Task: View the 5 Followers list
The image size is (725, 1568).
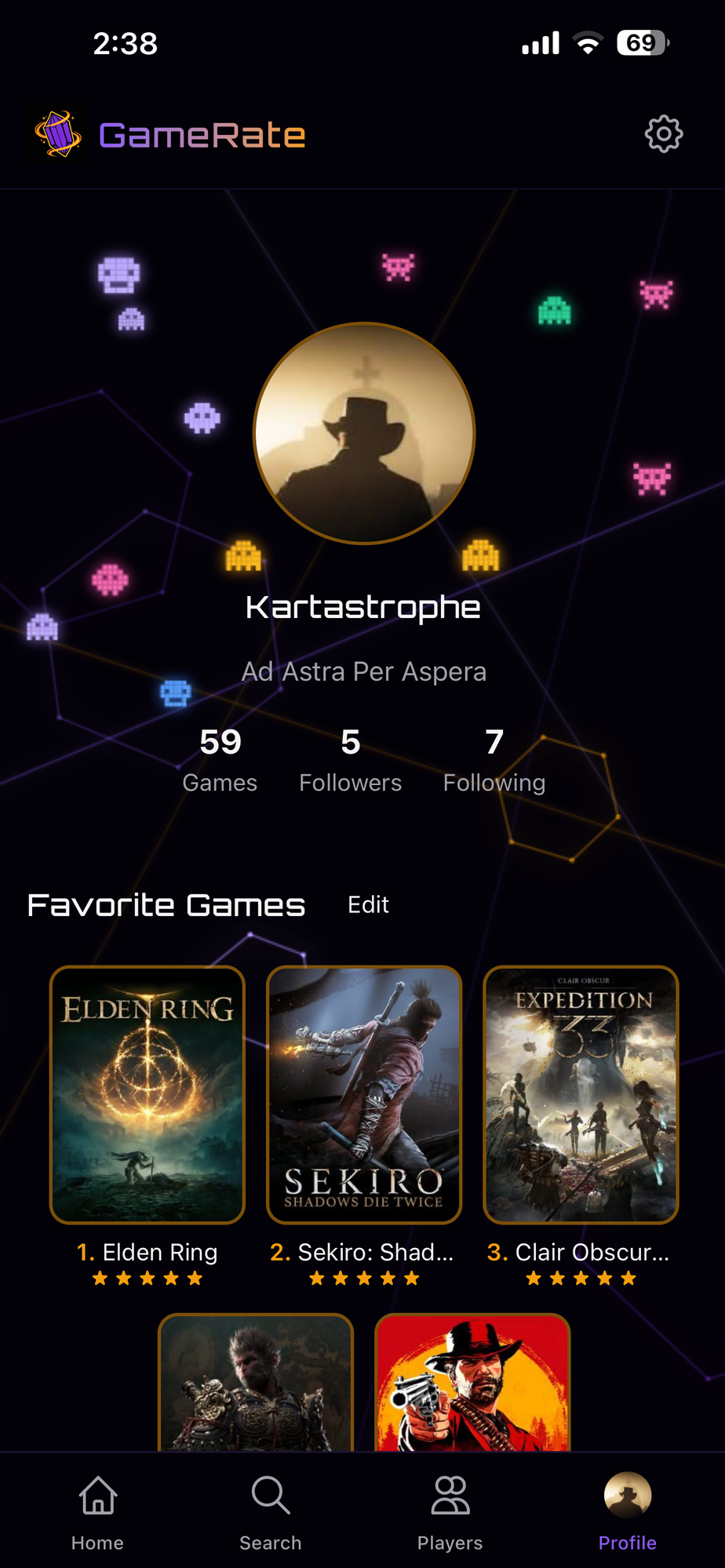Action: pos(350,759)
